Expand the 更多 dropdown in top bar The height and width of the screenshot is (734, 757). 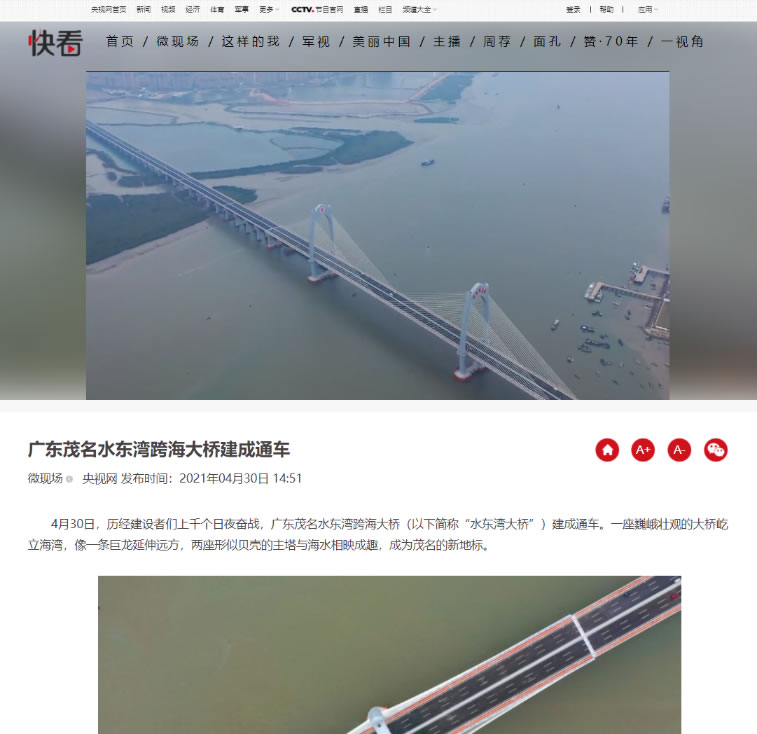click(x=268, y=9)
